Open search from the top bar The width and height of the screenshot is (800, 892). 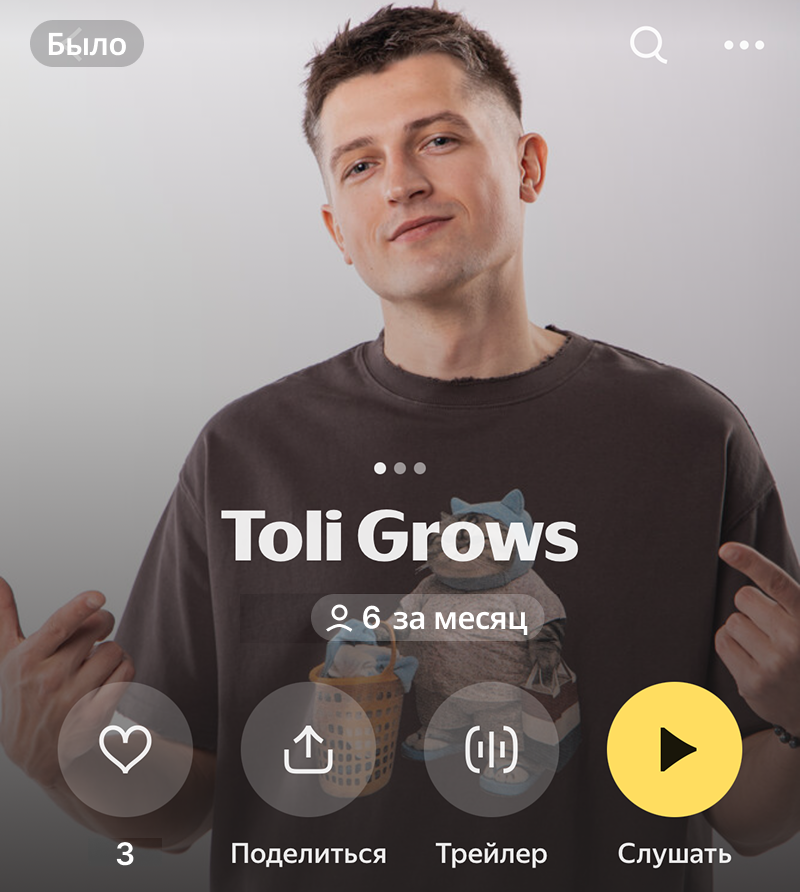(648, 45)
